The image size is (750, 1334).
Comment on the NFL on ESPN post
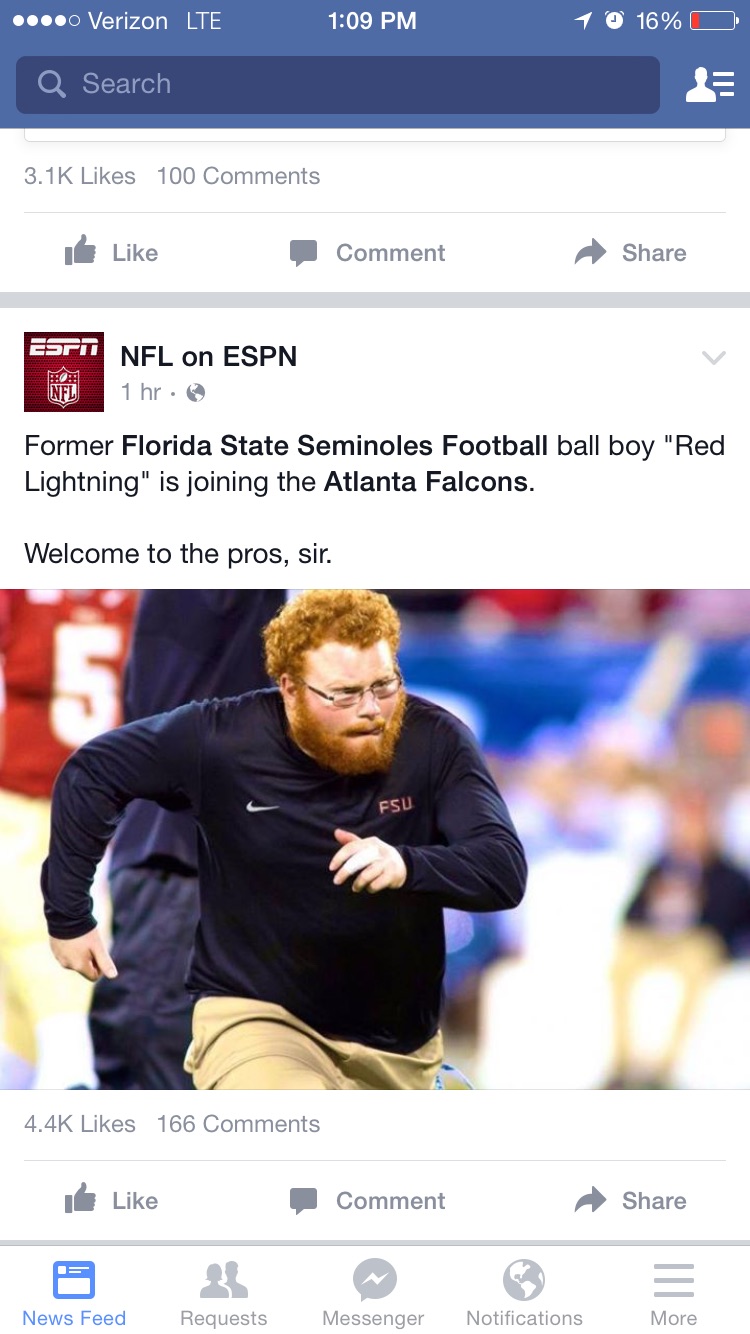(367, 1201)
